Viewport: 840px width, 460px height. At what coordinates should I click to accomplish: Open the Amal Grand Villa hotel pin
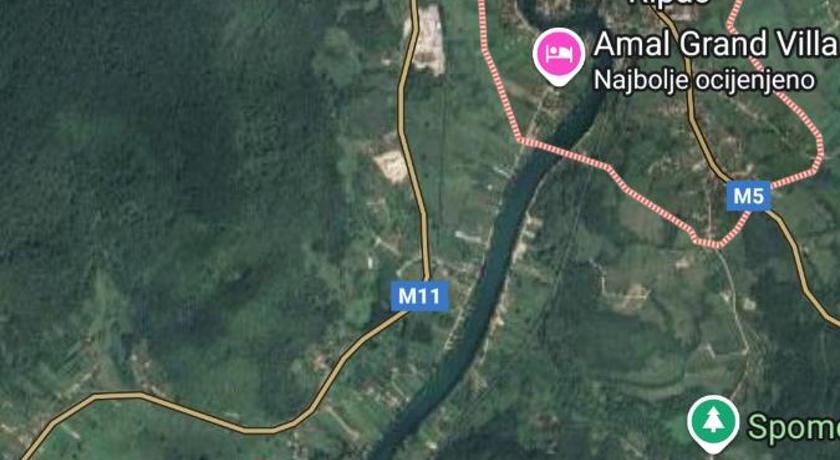(x=560, y=53)
